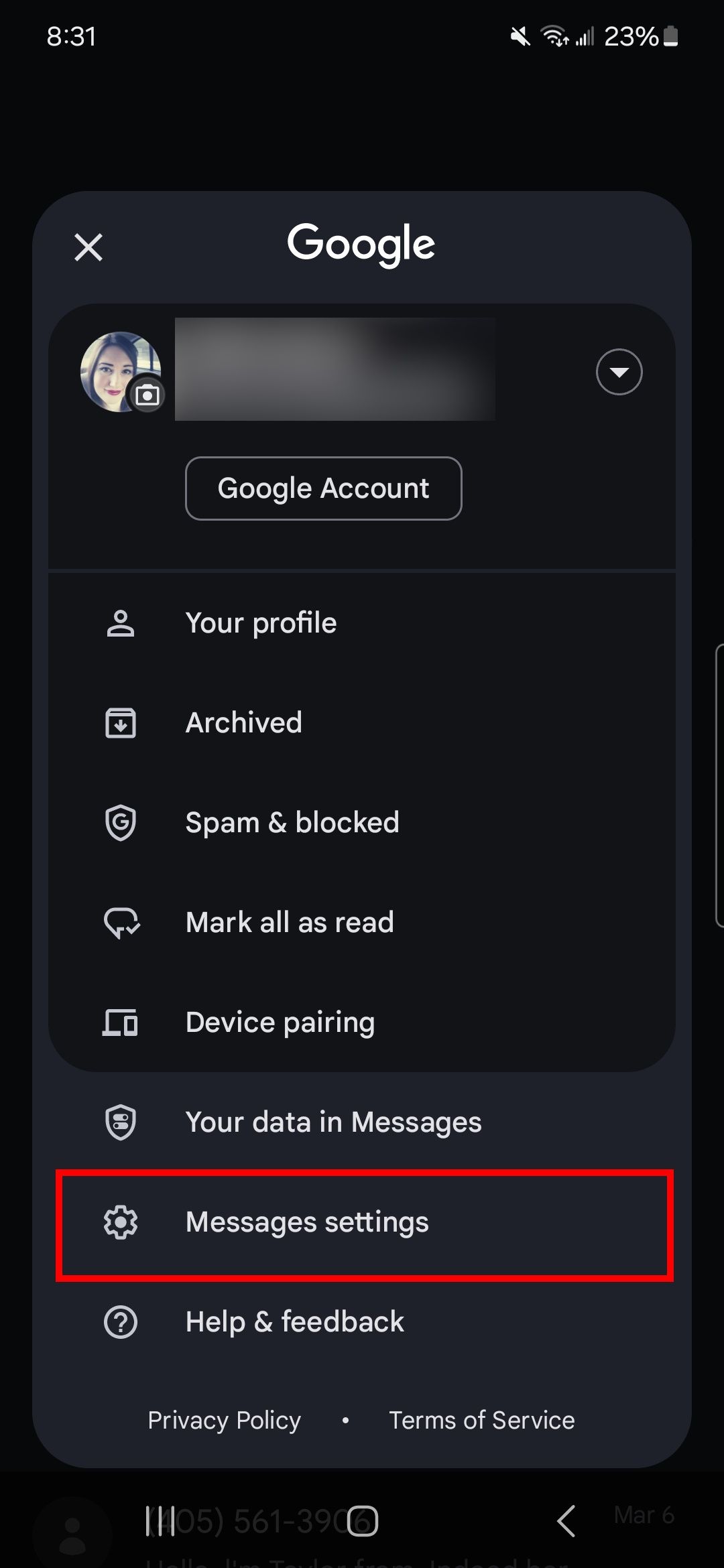Select the Device pairing icon
This screenshot has height=1568, width=724.
tap(121, 1021)
